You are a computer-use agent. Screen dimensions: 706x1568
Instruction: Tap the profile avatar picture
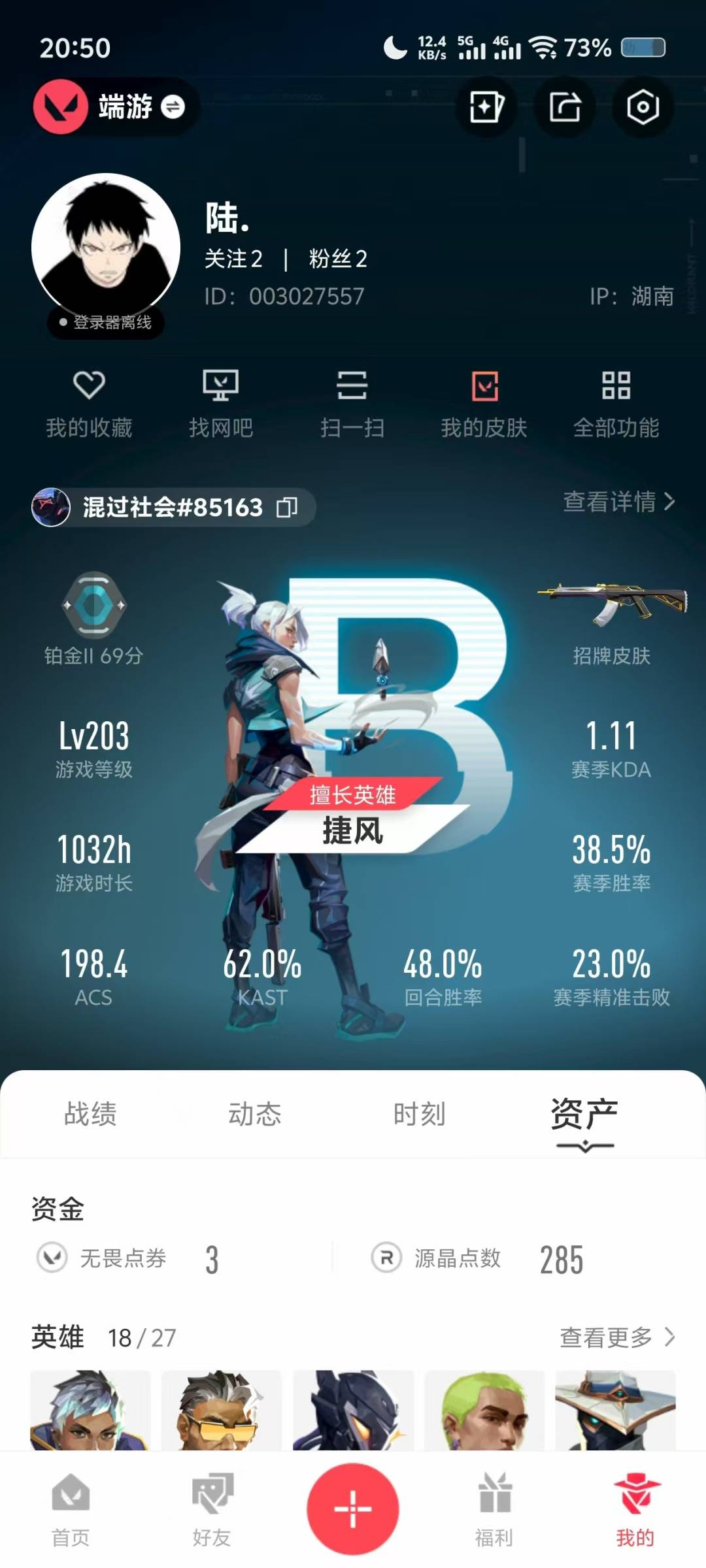click(x=106, y=248)
